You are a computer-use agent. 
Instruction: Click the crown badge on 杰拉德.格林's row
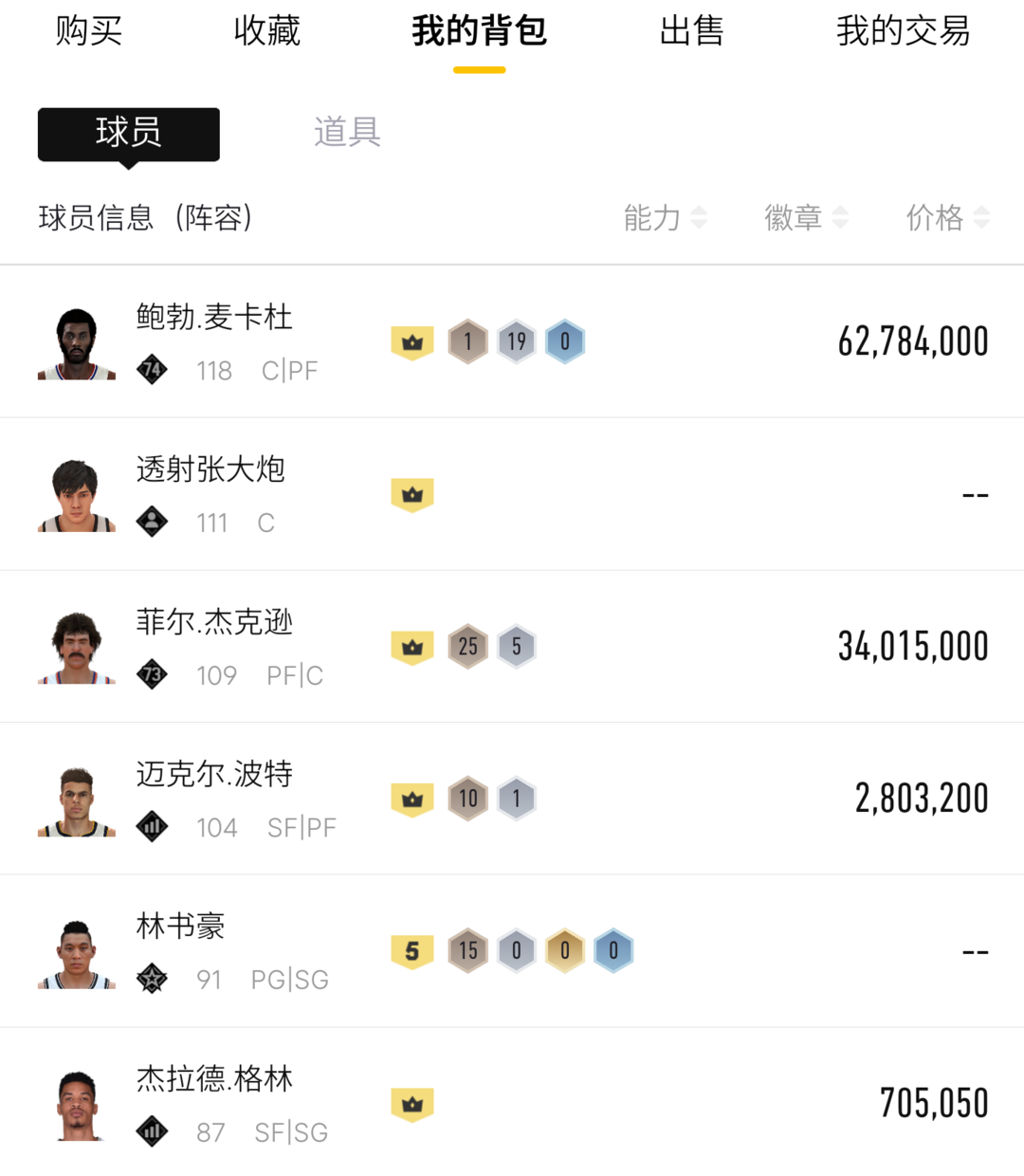point(411,1103)
